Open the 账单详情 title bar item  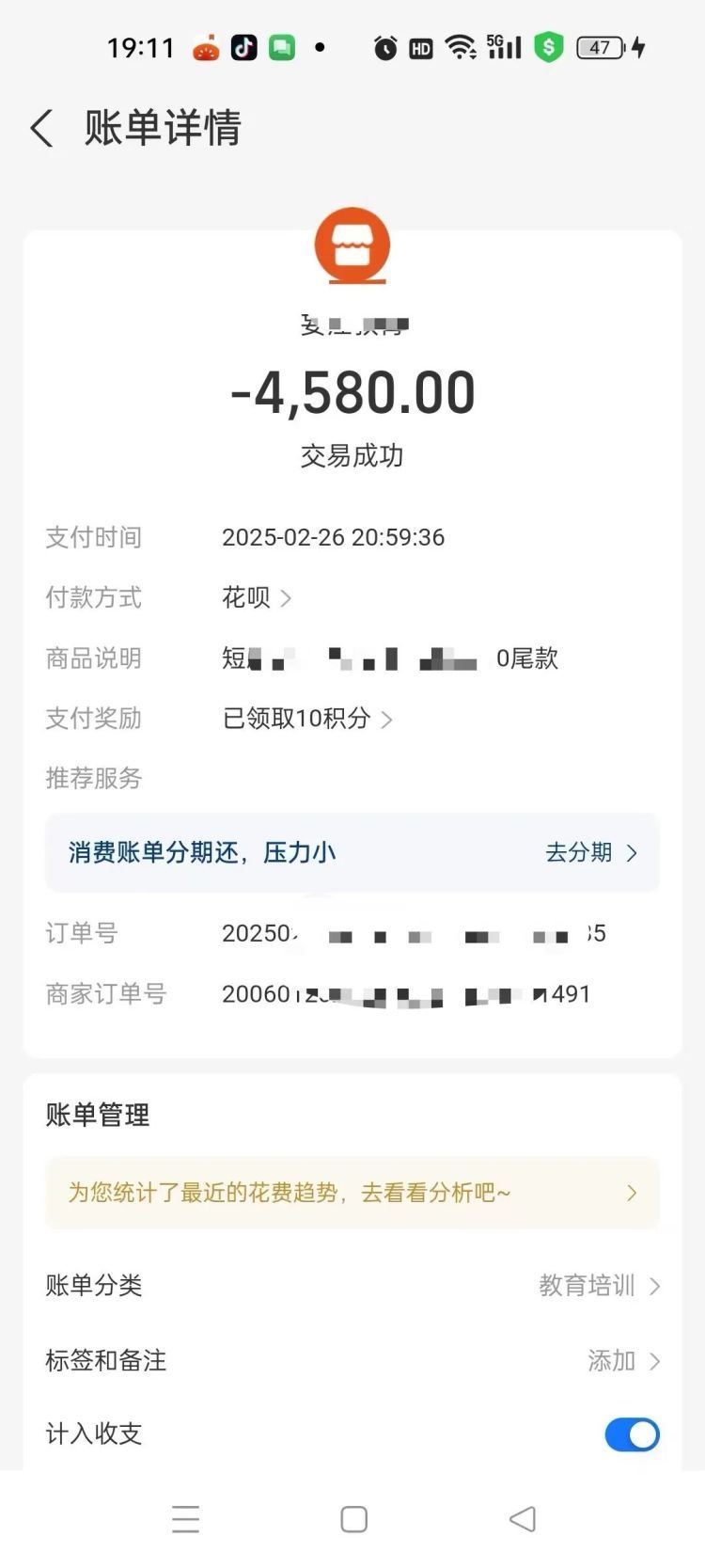point(163,128)
